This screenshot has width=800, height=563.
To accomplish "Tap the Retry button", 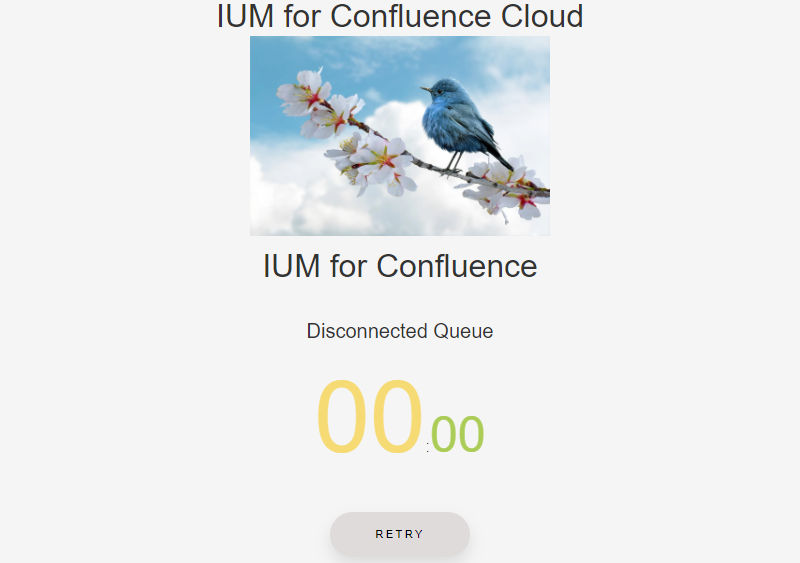I will [400, 534].
